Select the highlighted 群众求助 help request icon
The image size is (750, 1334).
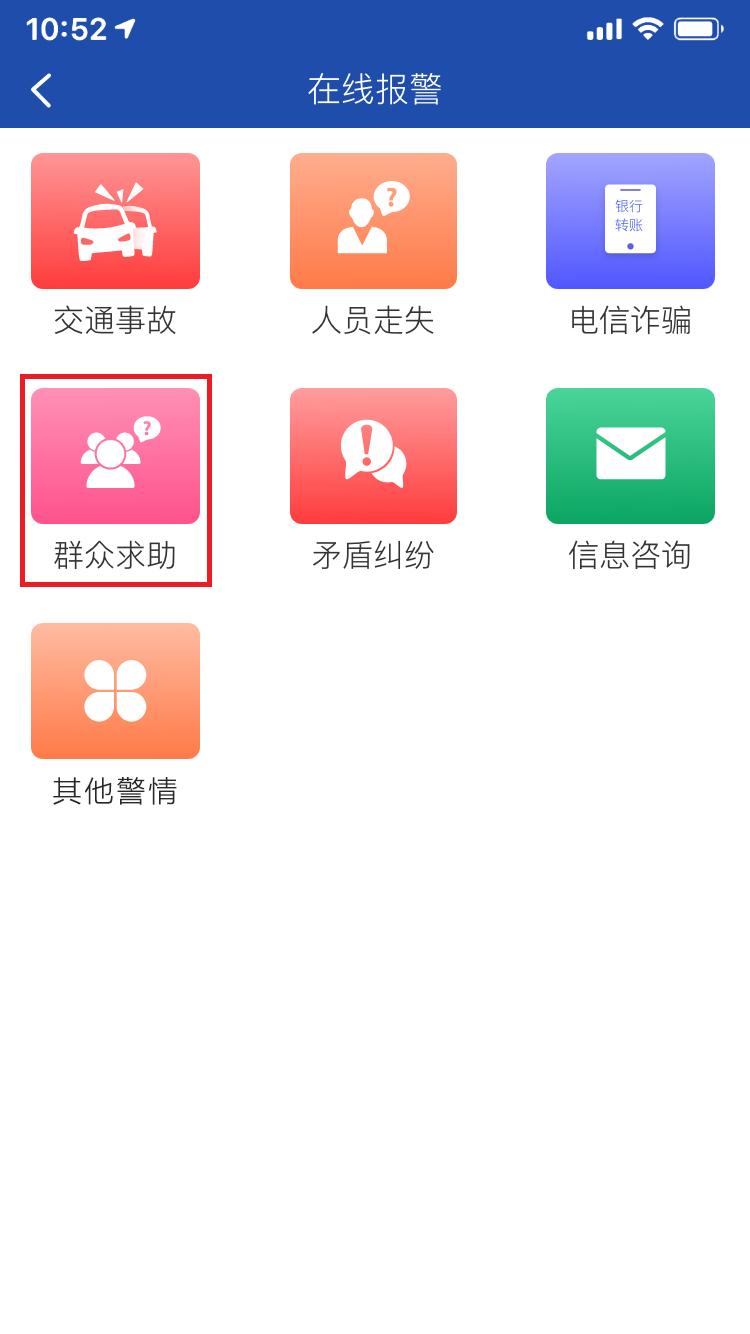tap(115, 455)
